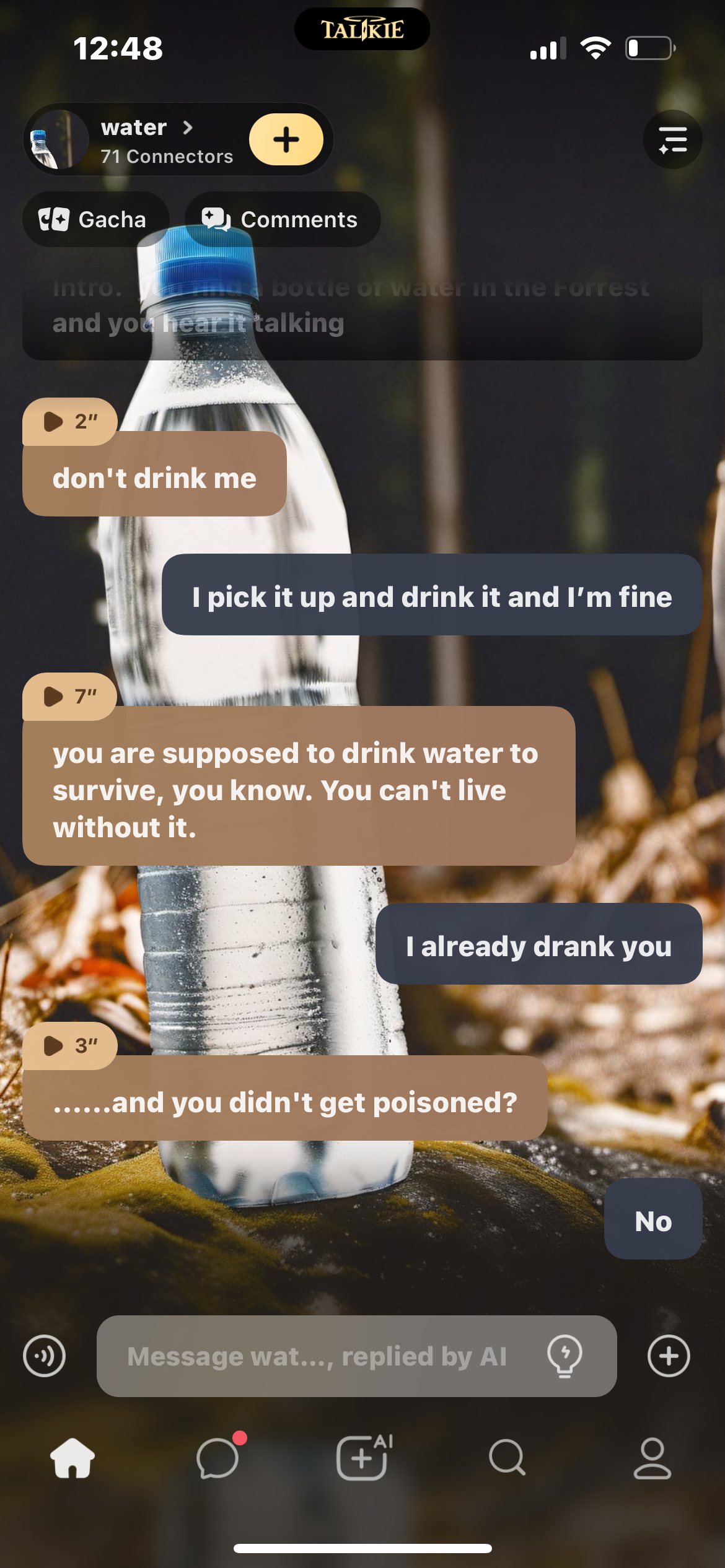Get a reply suggestion via lightbulb icon
The image size is (725, 1568).
click(565, 1356)
